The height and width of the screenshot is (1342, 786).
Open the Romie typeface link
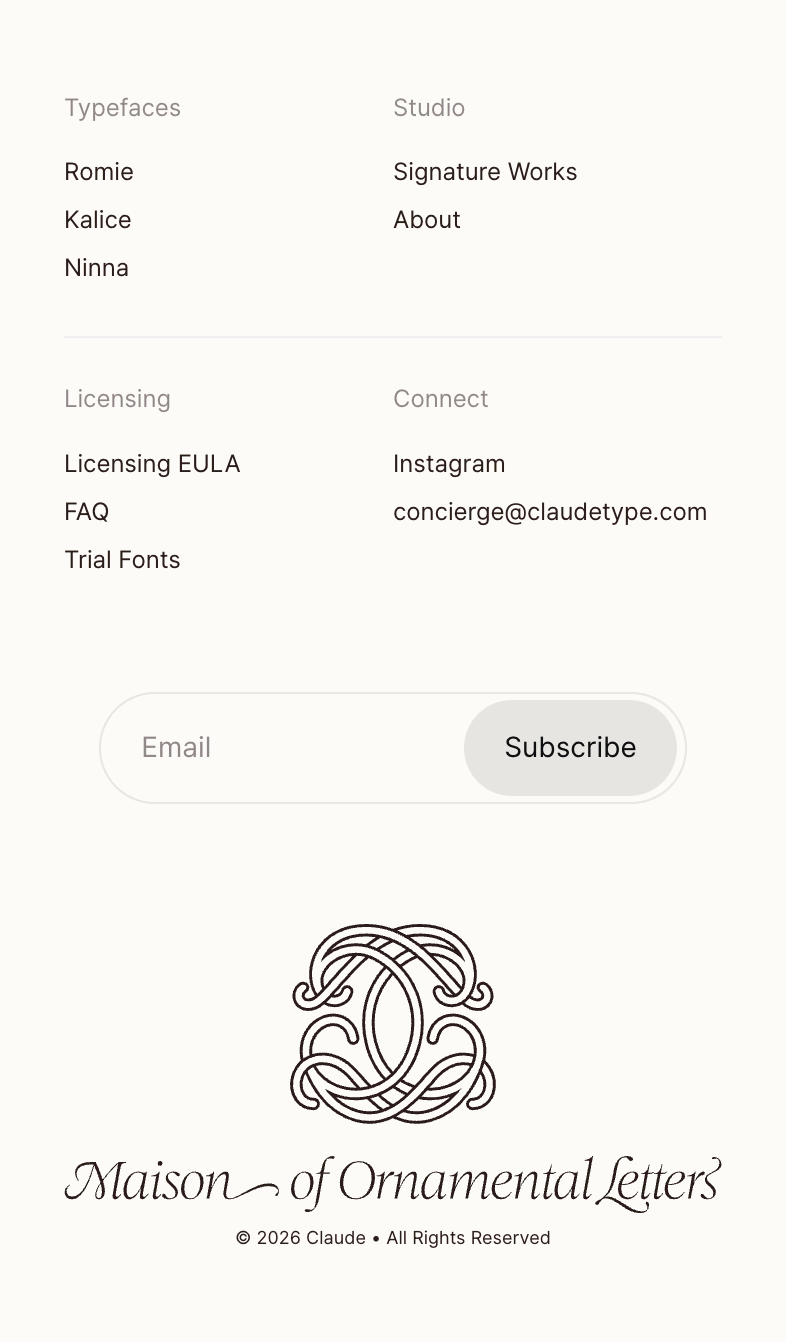99,172
